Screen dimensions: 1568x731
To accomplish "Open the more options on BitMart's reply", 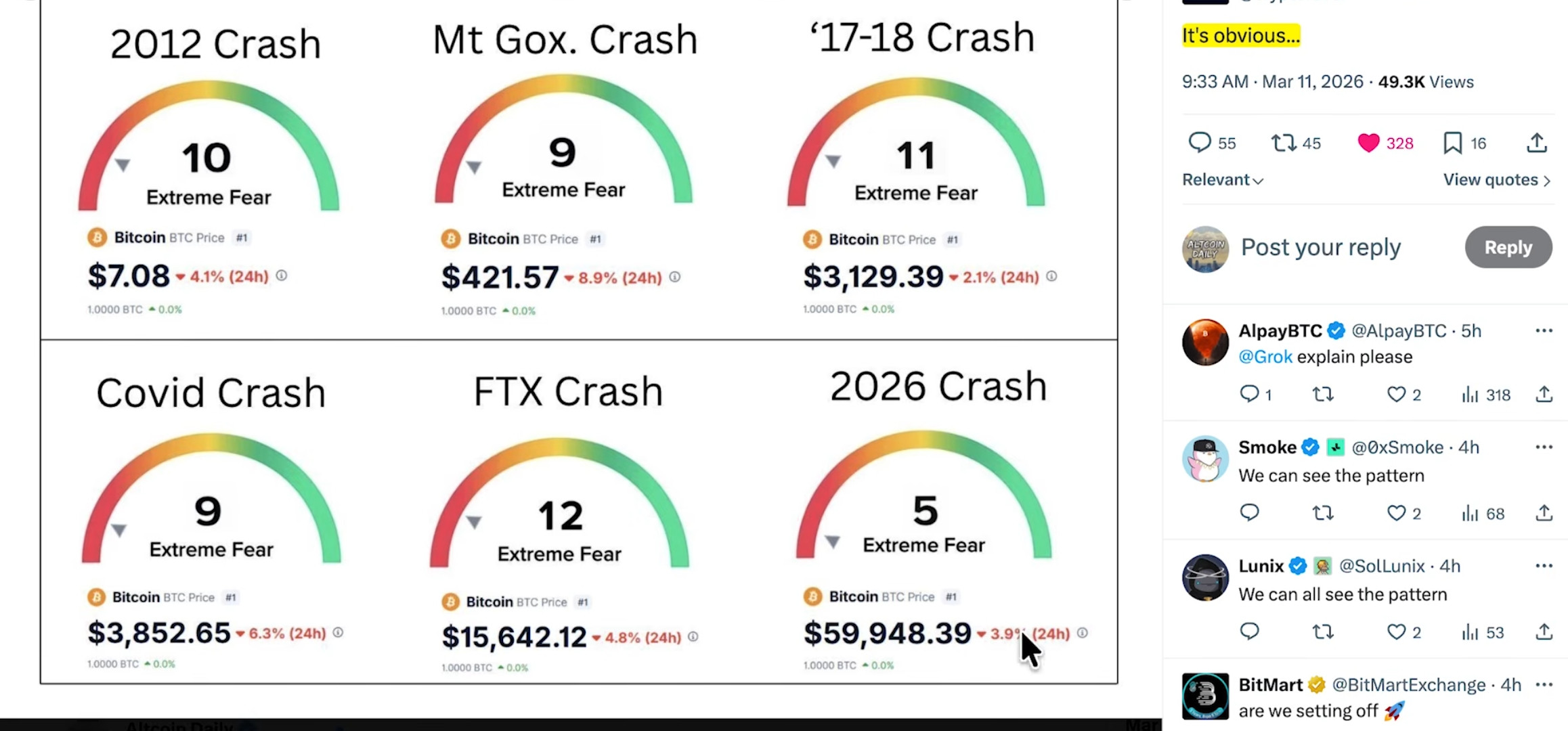I will (x=1544, y=685).
